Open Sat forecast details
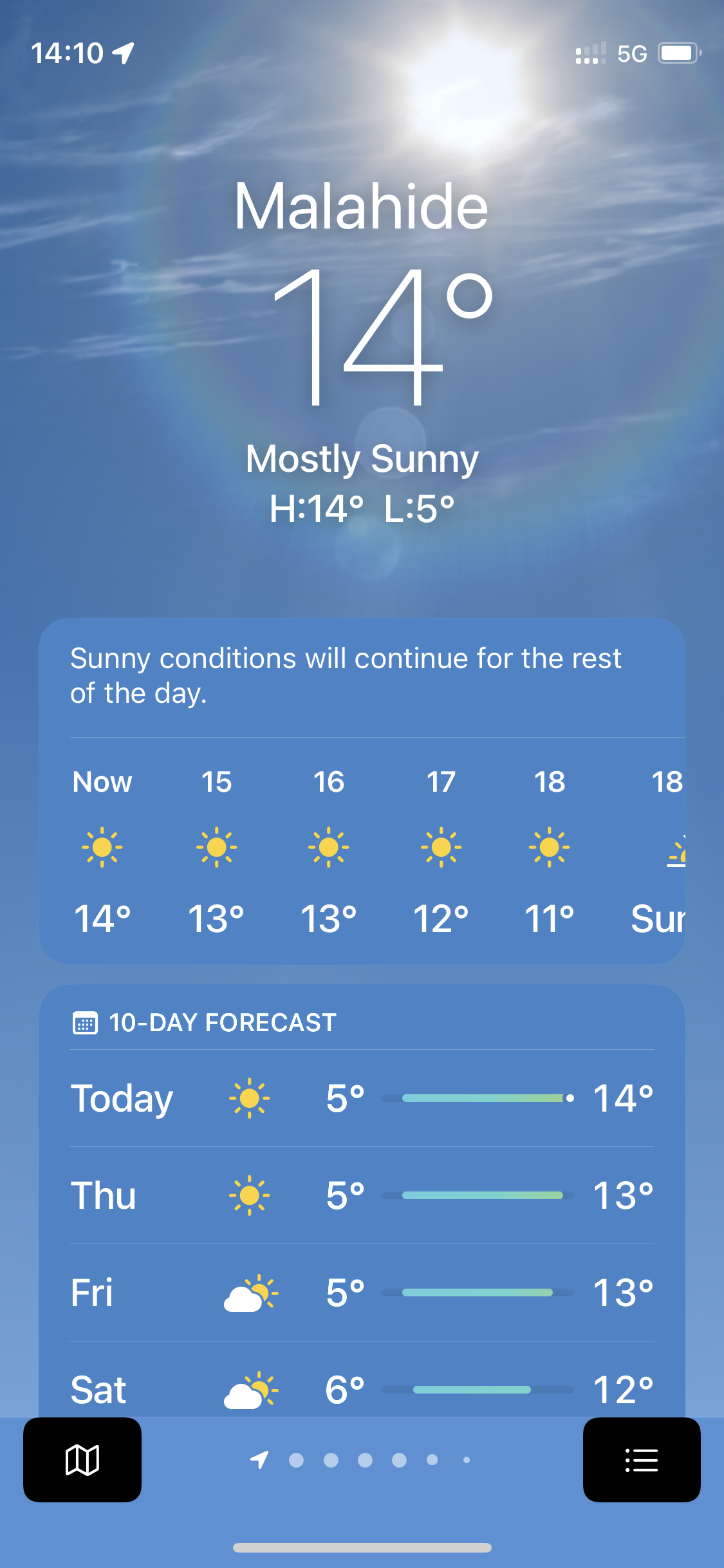The width and height of the screenshot is (724, 1568). click(x=362, y=1389)
